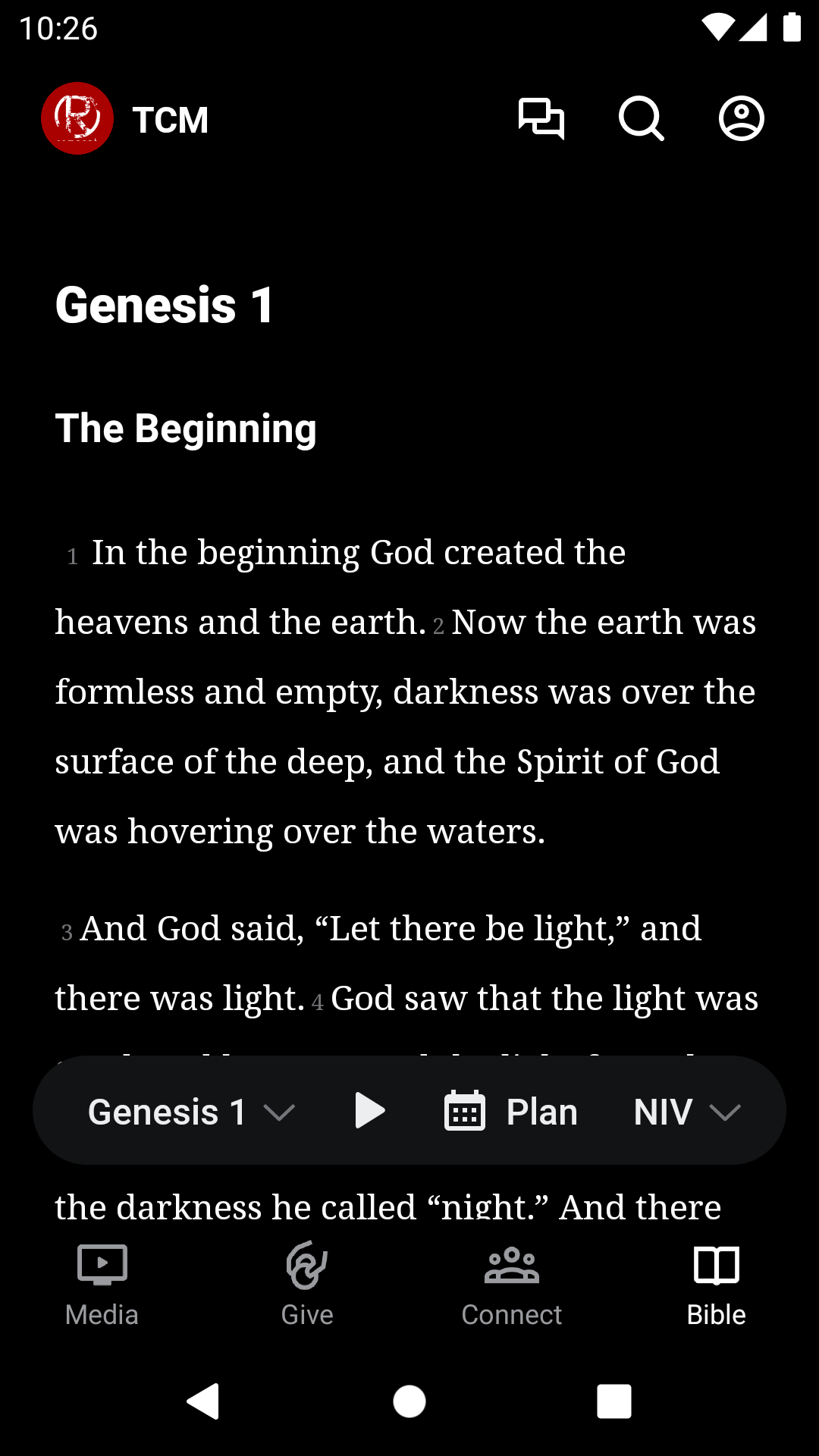819x1456 pixels.
Task: Tap the 'The Beginning' heading
Action: click(186, 428)
